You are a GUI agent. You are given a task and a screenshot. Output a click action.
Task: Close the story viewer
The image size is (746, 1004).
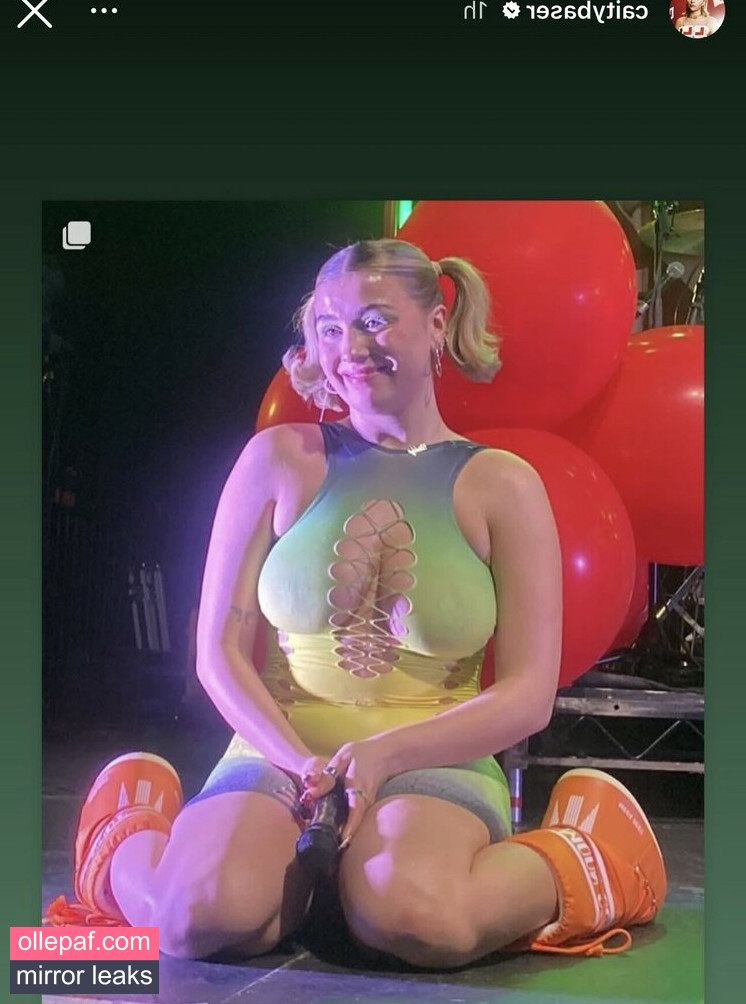pos(34,13)
